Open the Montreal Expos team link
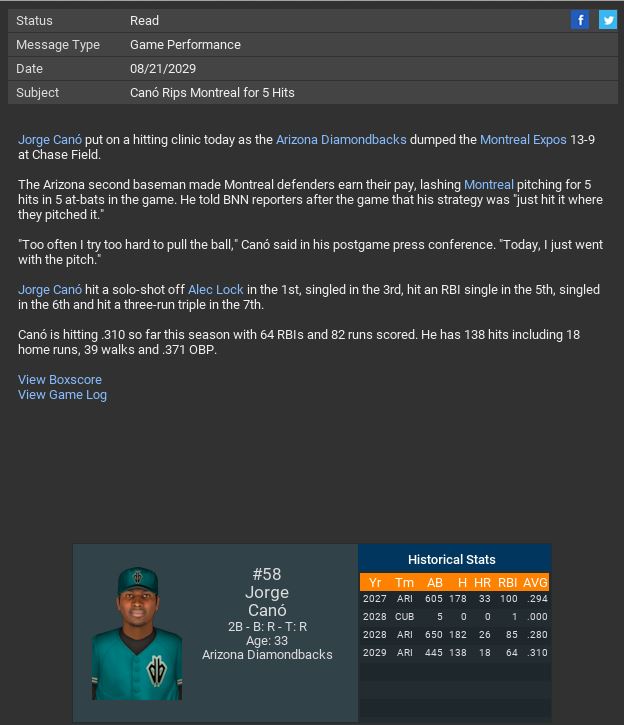 click(523, 140)
